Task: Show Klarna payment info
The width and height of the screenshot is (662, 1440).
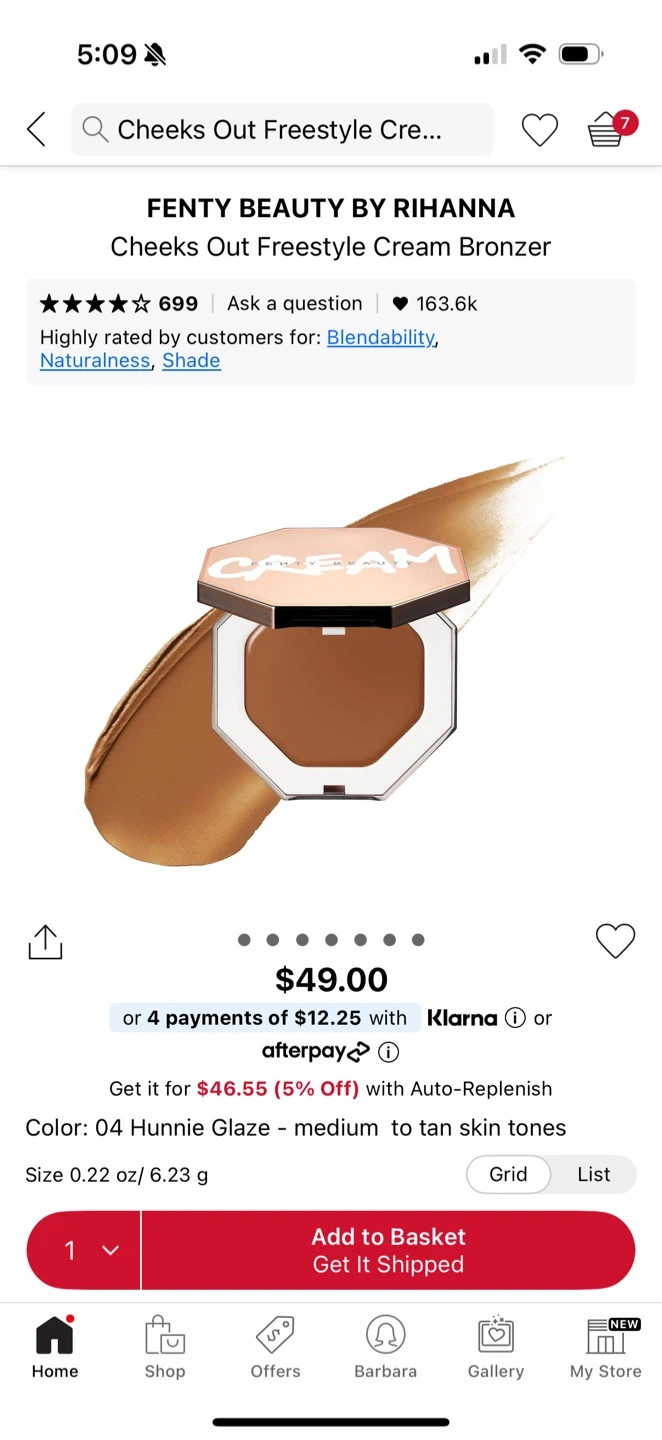Action: [515, 1018]
